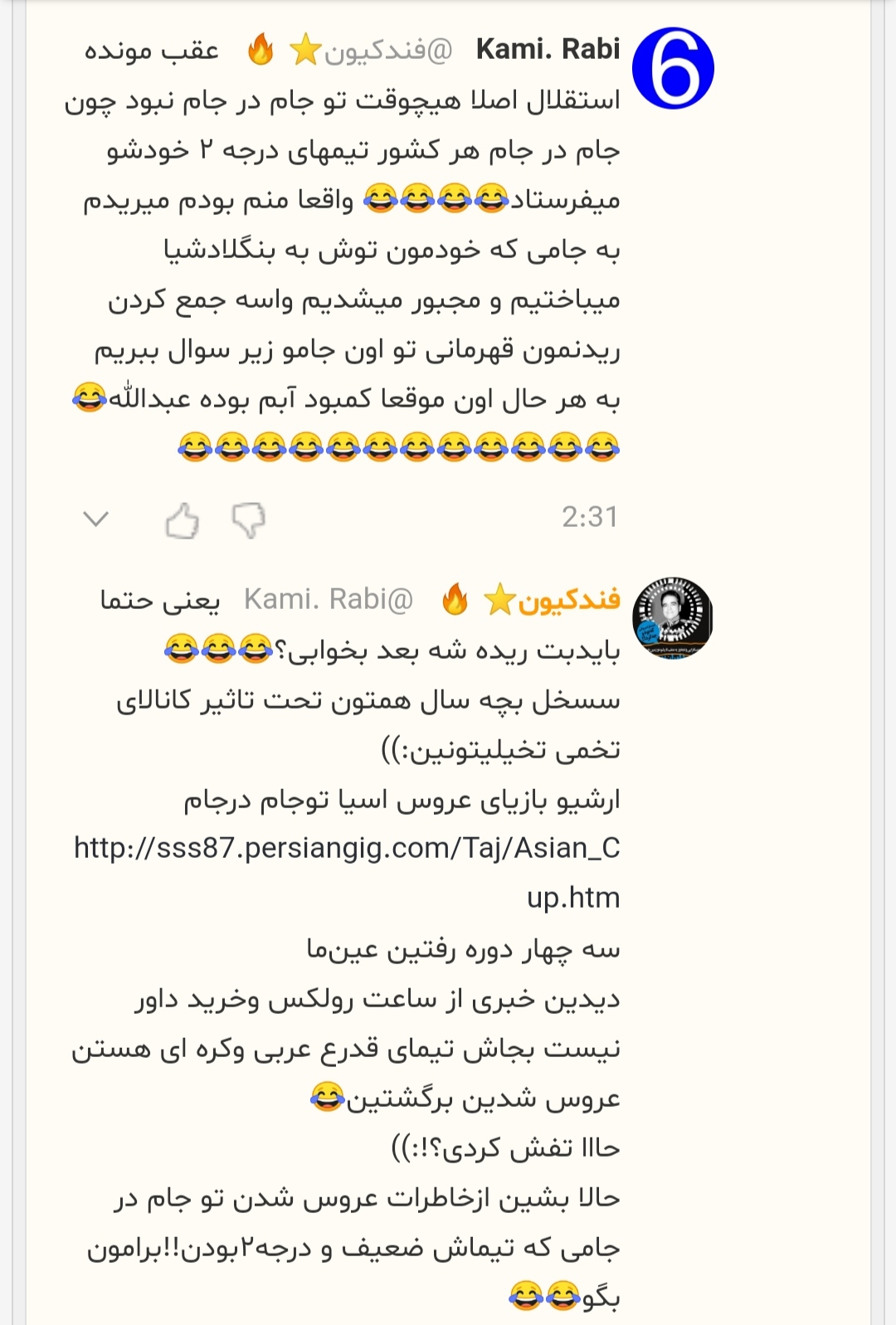Open the orange فندکیون username
Screen dimensions: 896x1325
click(x=569, y=599)
